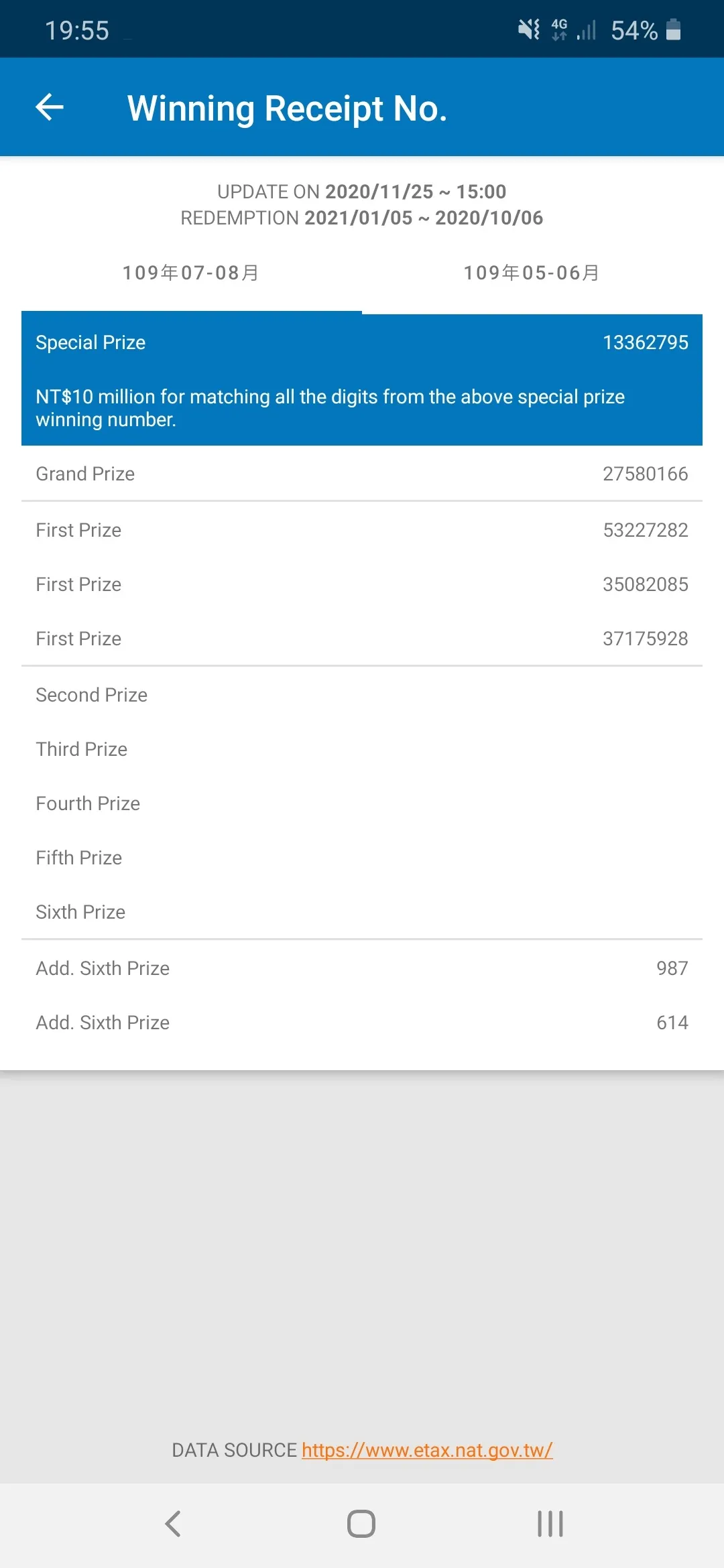Tap the Add. Sixth Prize 987 row
The image size is (724, 1568).
(x=362, y=968)
